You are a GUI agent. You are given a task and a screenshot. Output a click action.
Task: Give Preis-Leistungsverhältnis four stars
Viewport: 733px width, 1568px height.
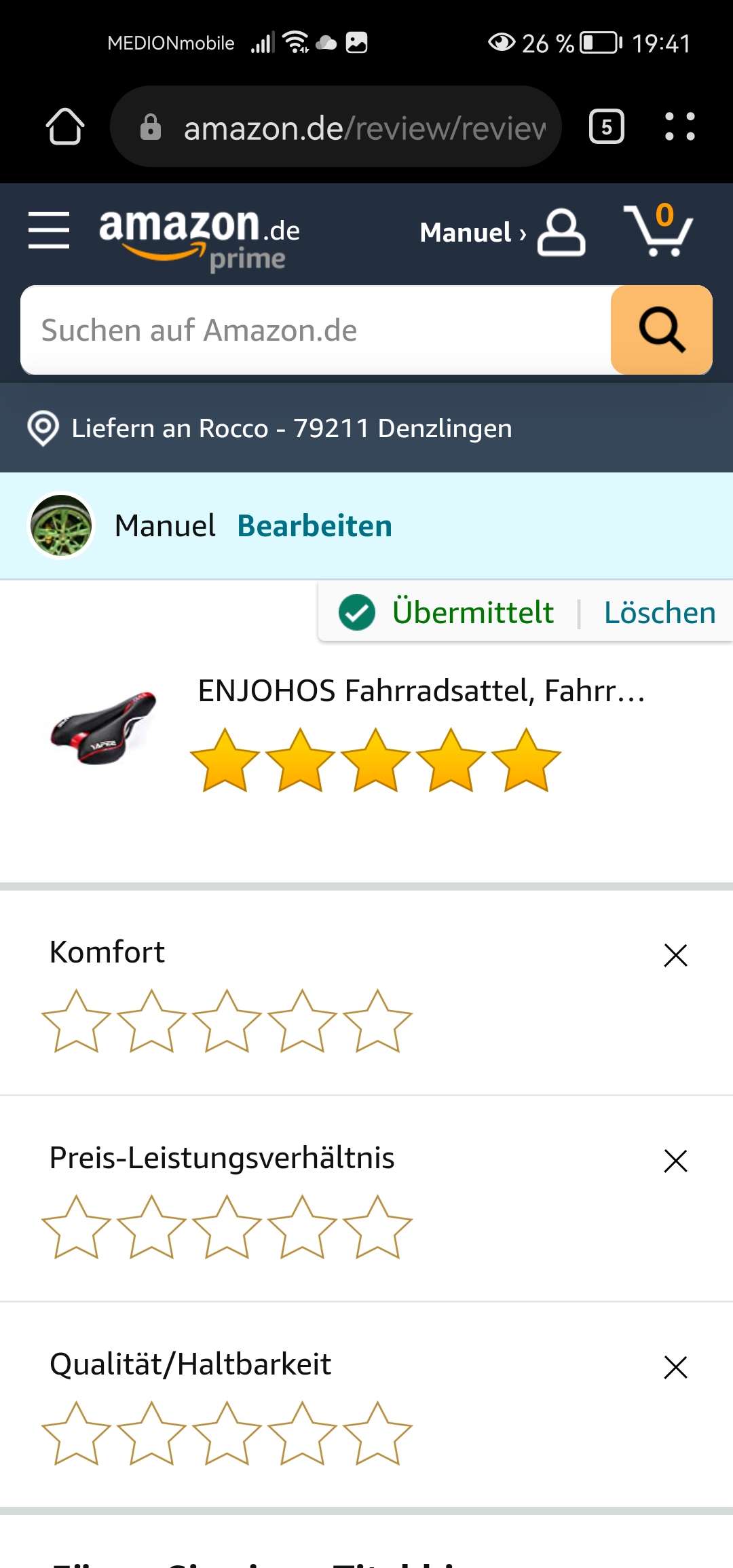pyautogui.click(x=302, y=1227)
